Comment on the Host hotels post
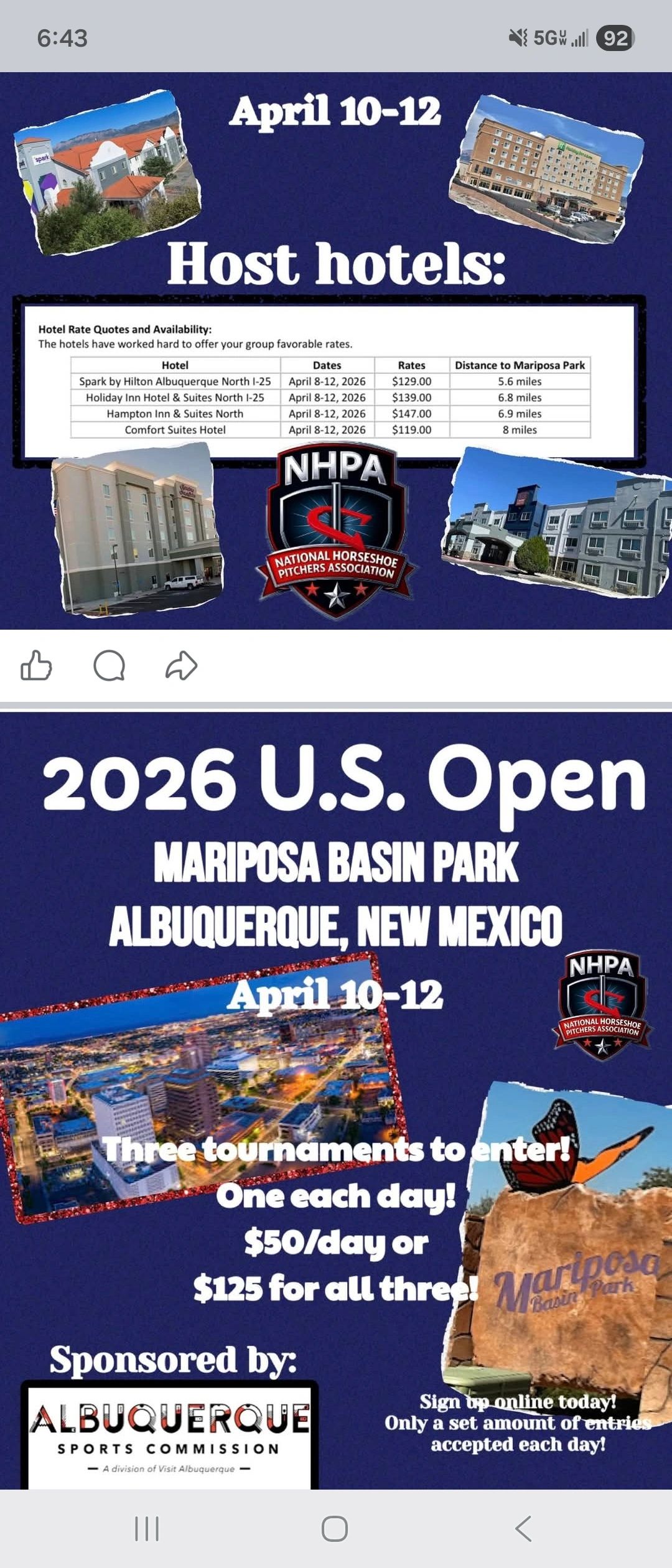The image size is (672, 1568). pos(109,666)
